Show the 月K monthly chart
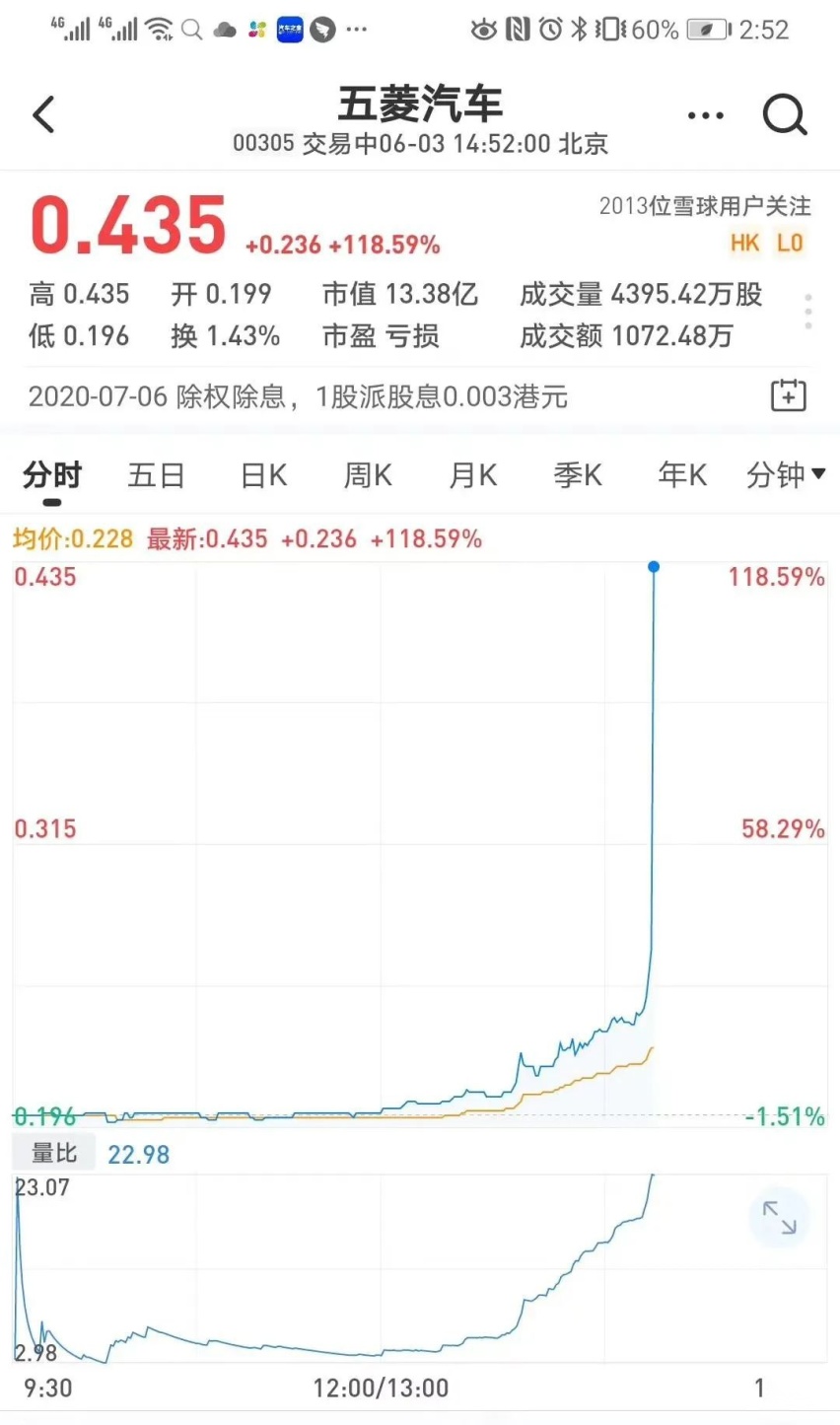 coord(473,475)
